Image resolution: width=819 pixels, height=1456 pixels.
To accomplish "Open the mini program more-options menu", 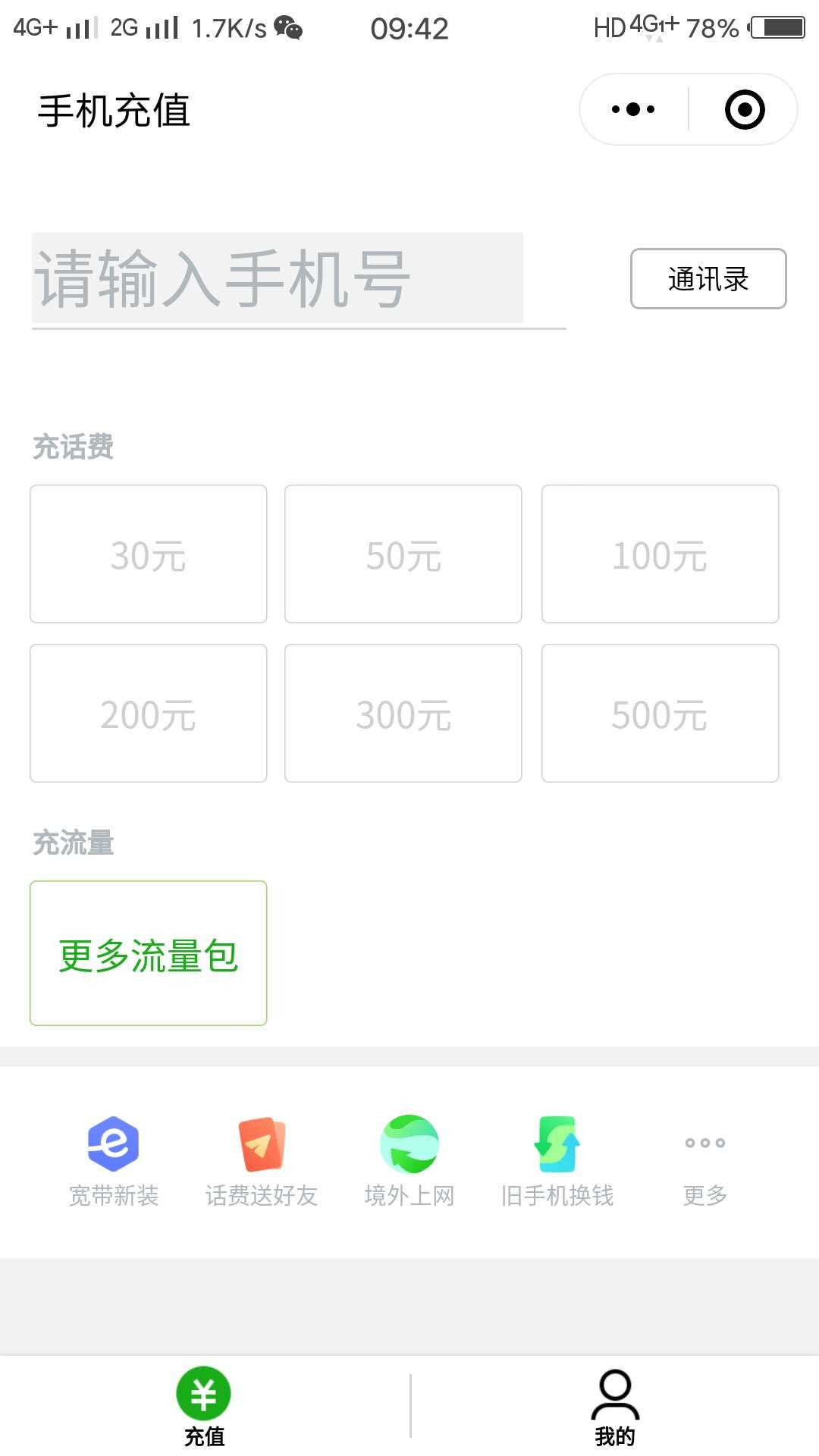I will pyautogui.click(x=633, y=109).
